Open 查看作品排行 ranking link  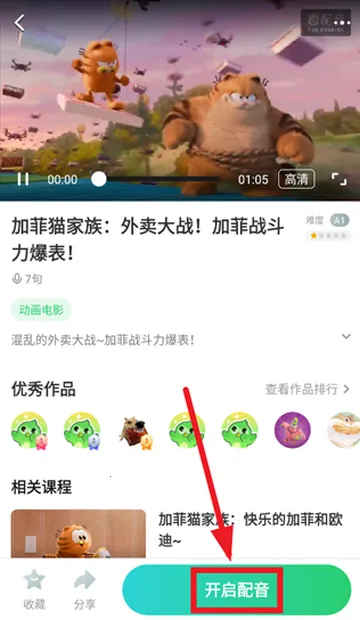[x=307, y=389]
